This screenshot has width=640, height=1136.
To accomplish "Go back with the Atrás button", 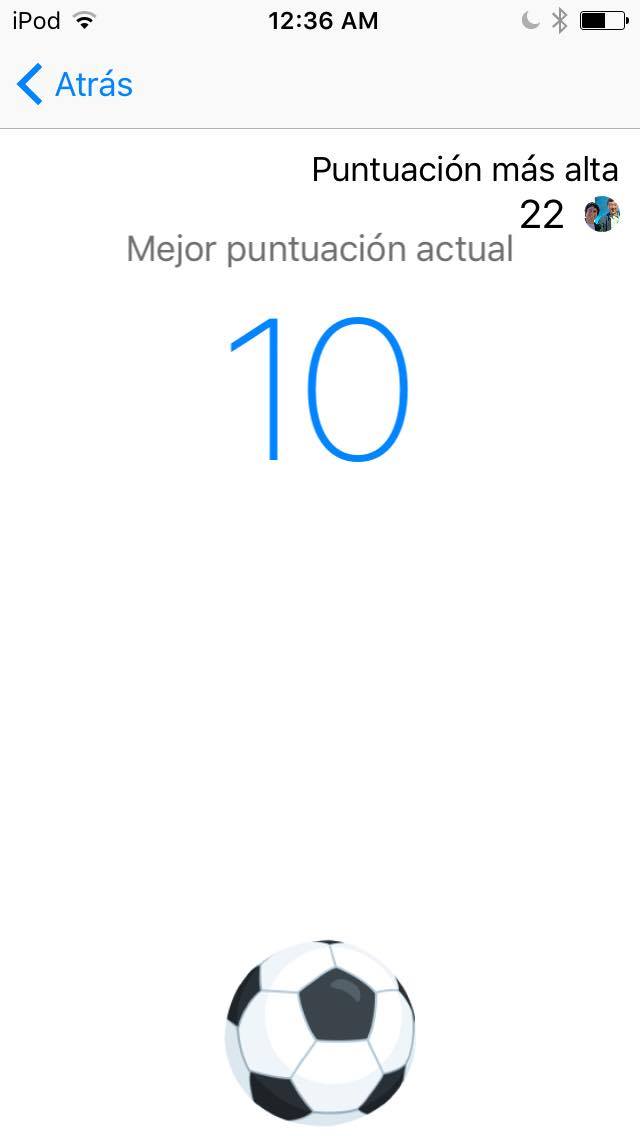I will coord(75,85).
